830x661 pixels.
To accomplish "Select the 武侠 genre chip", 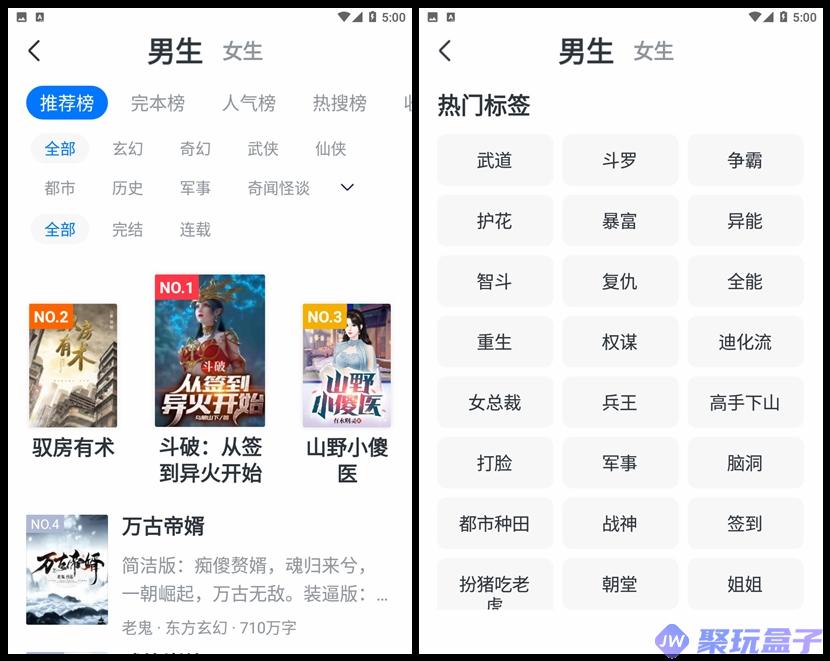I will (263, 149).
